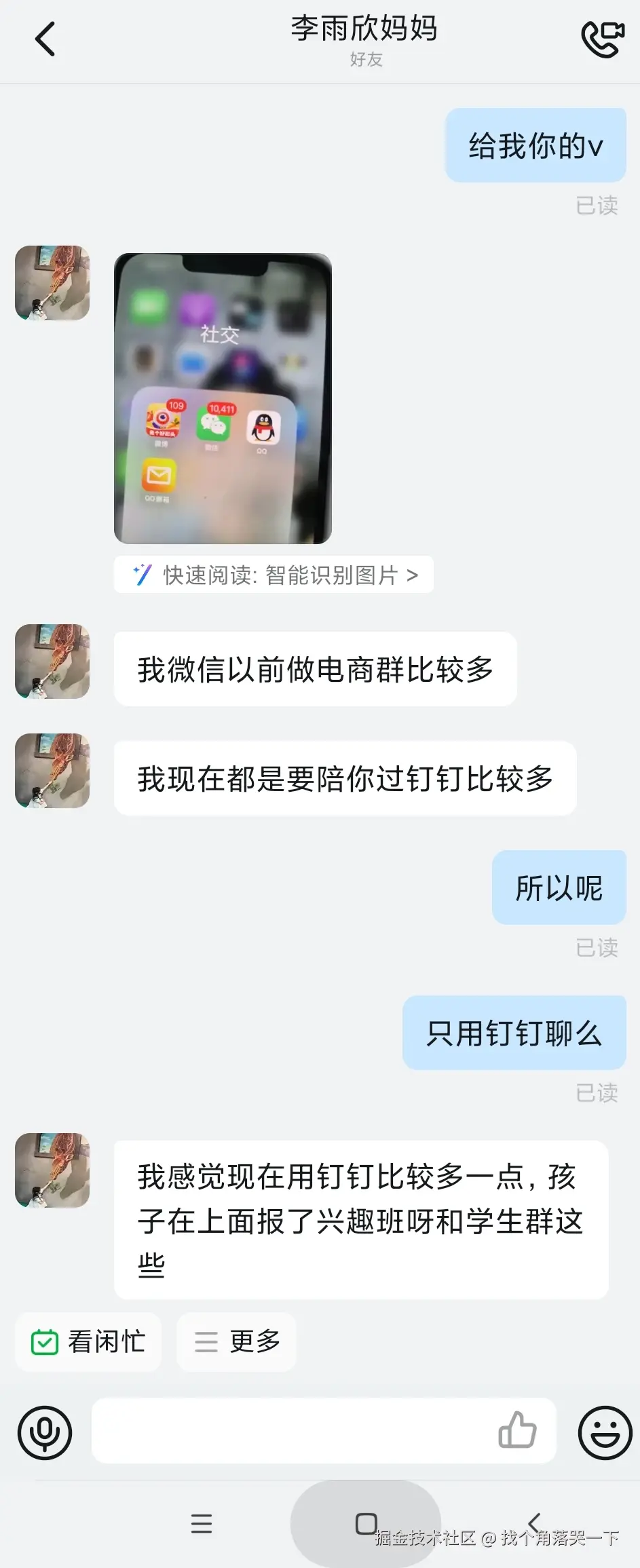Tap the AI magic icon on 快速阅读 bar
Image resolution: width=640 pixels, height=1568 pixels.
coord(143,574)
